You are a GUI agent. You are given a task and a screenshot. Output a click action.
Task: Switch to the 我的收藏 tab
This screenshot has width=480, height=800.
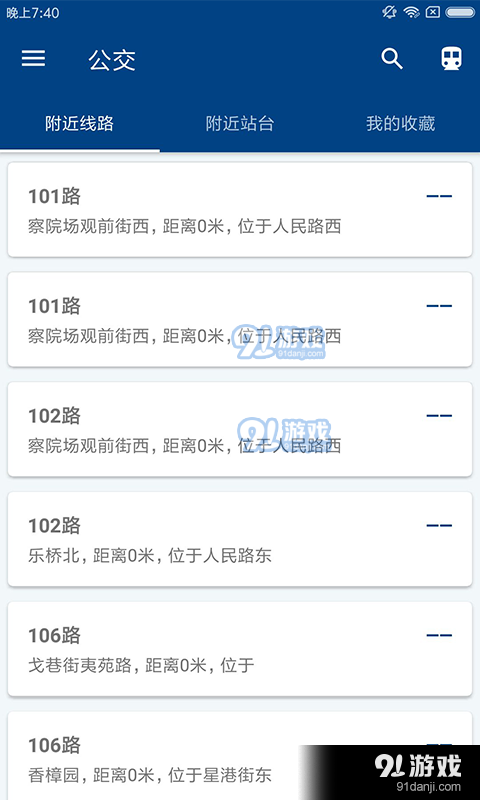click(400, 124)
